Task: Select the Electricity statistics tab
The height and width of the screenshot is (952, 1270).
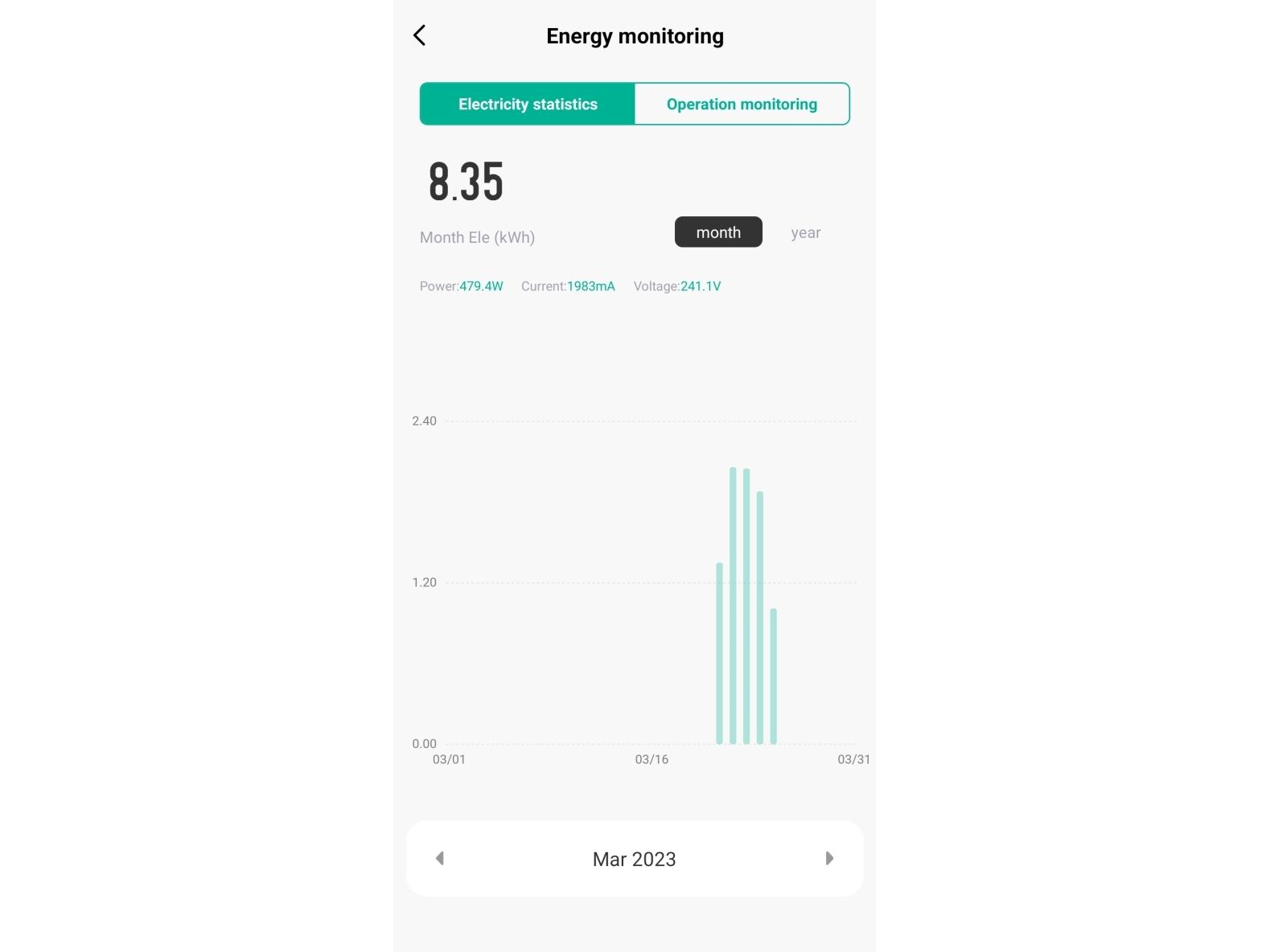Action: [528, 104]
